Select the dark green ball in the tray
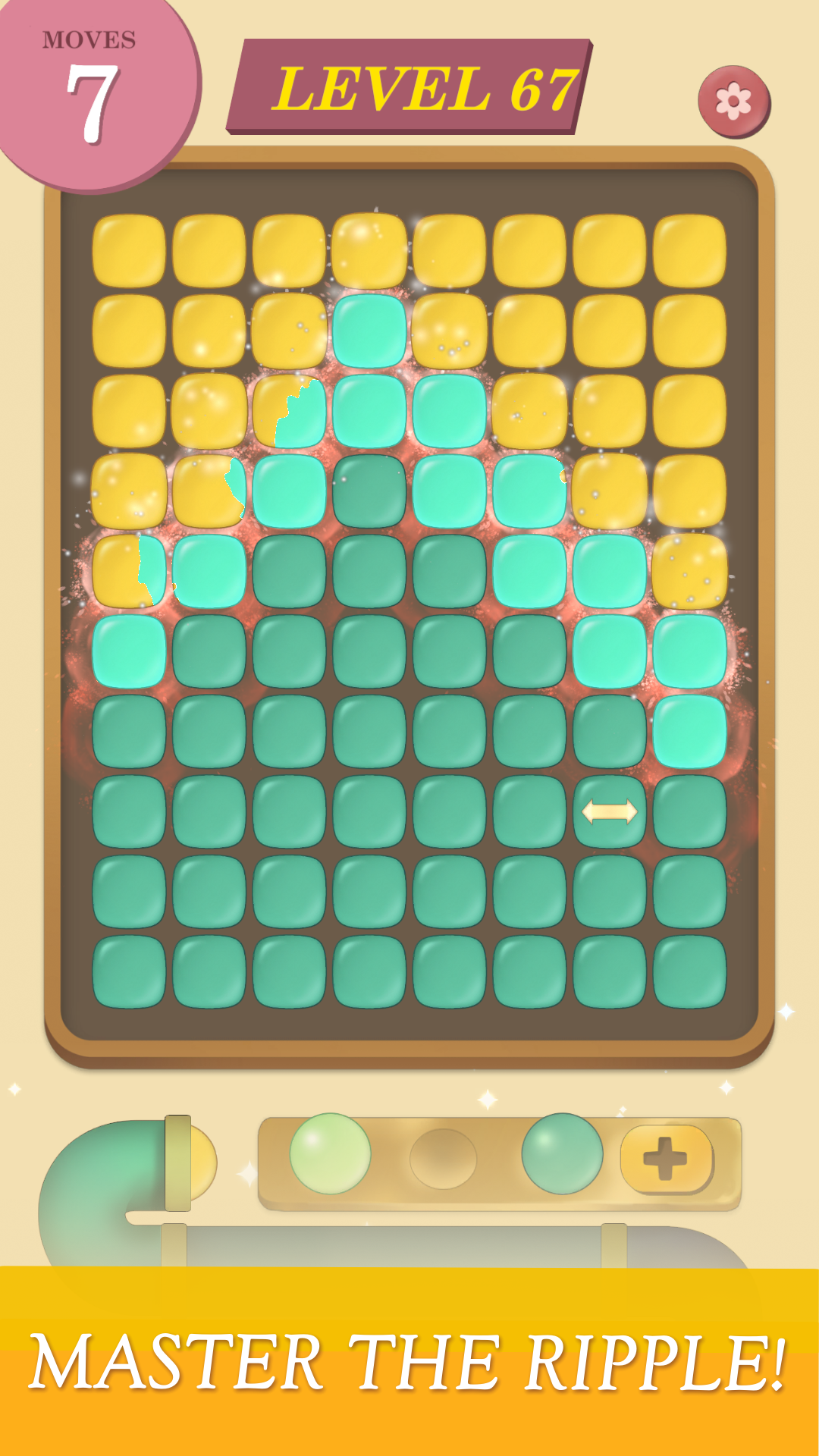 (562, 1153)
